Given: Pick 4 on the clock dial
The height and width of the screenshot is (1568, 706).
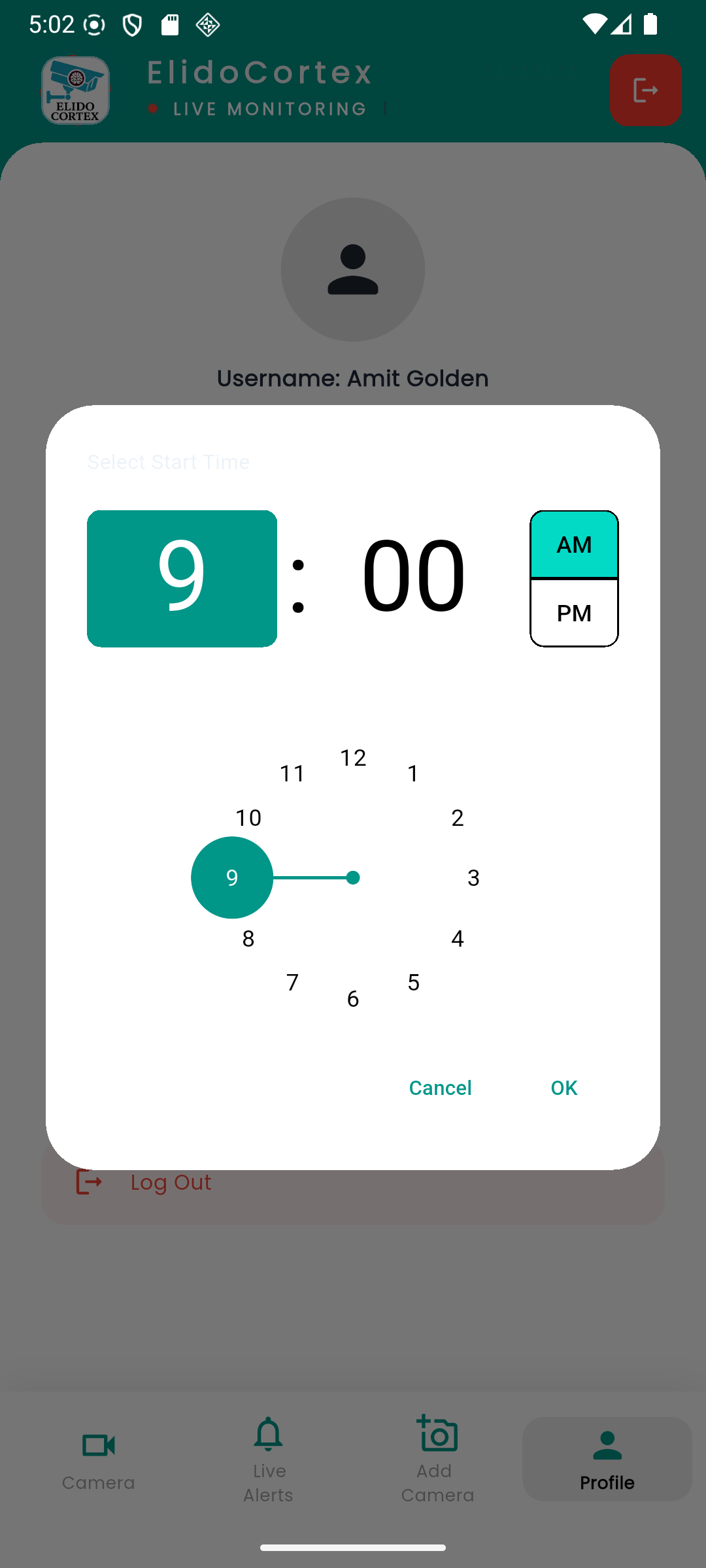Looking at the screenshot, I should (458, 939).
